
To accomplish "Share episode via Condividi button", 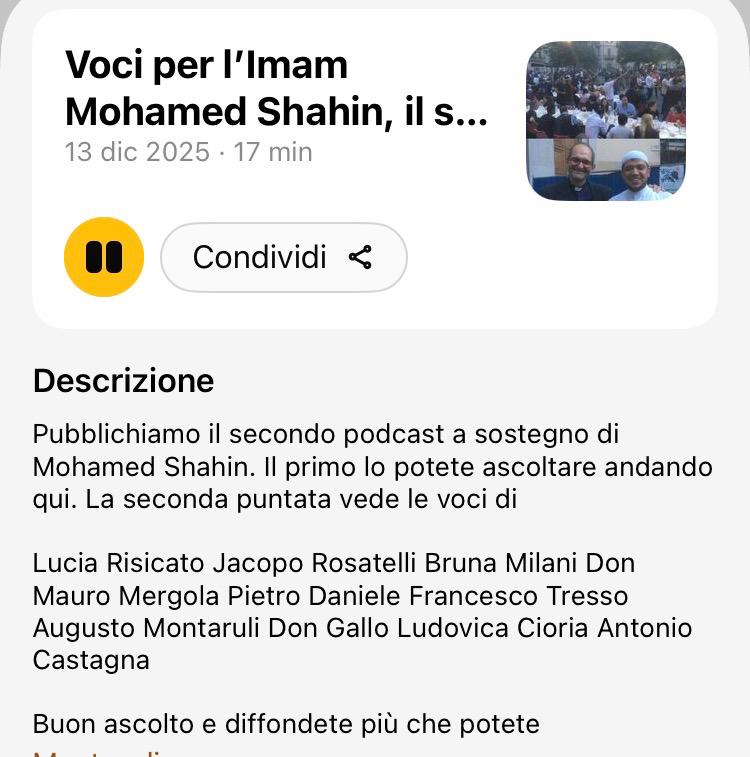I will point(283,257).
